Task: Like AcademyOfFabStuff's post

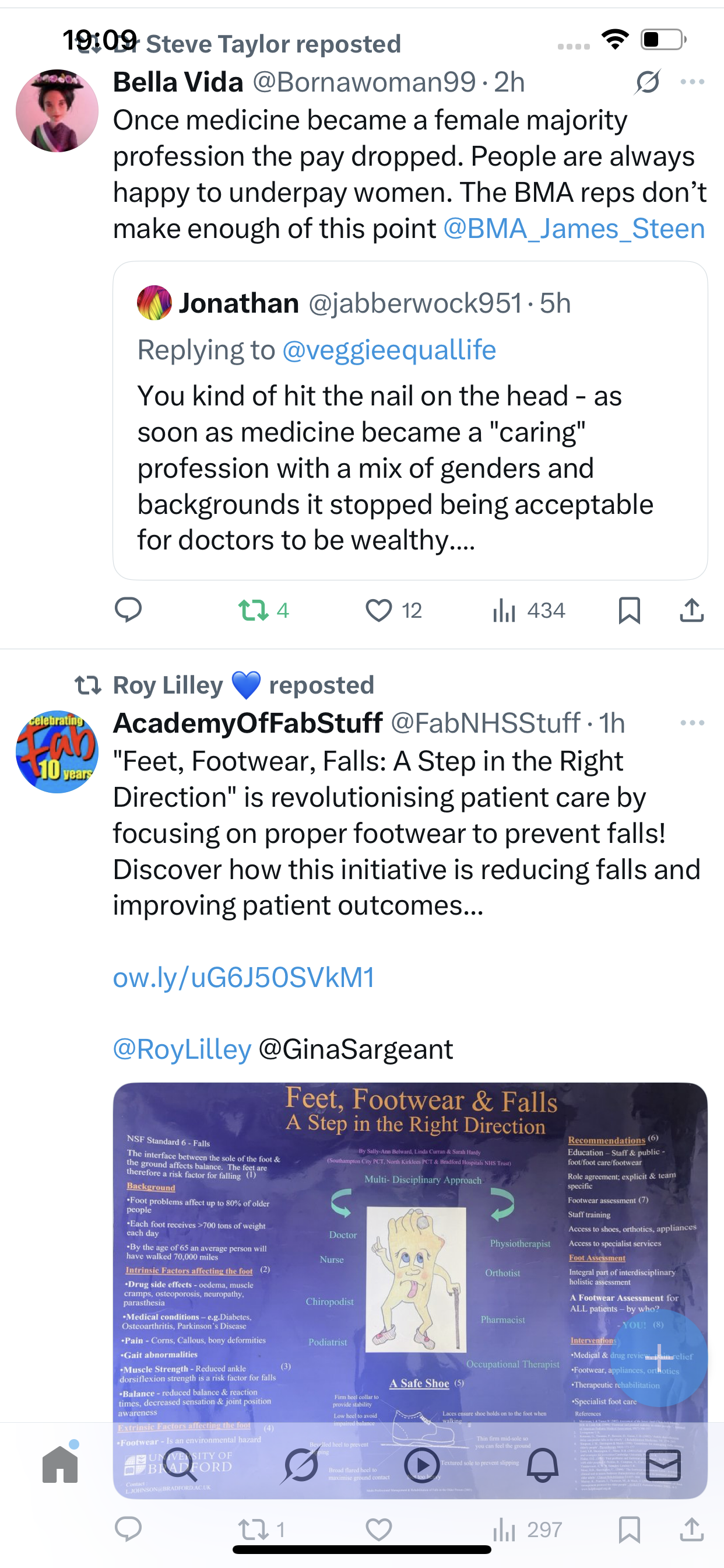Action: point(378,1529)
